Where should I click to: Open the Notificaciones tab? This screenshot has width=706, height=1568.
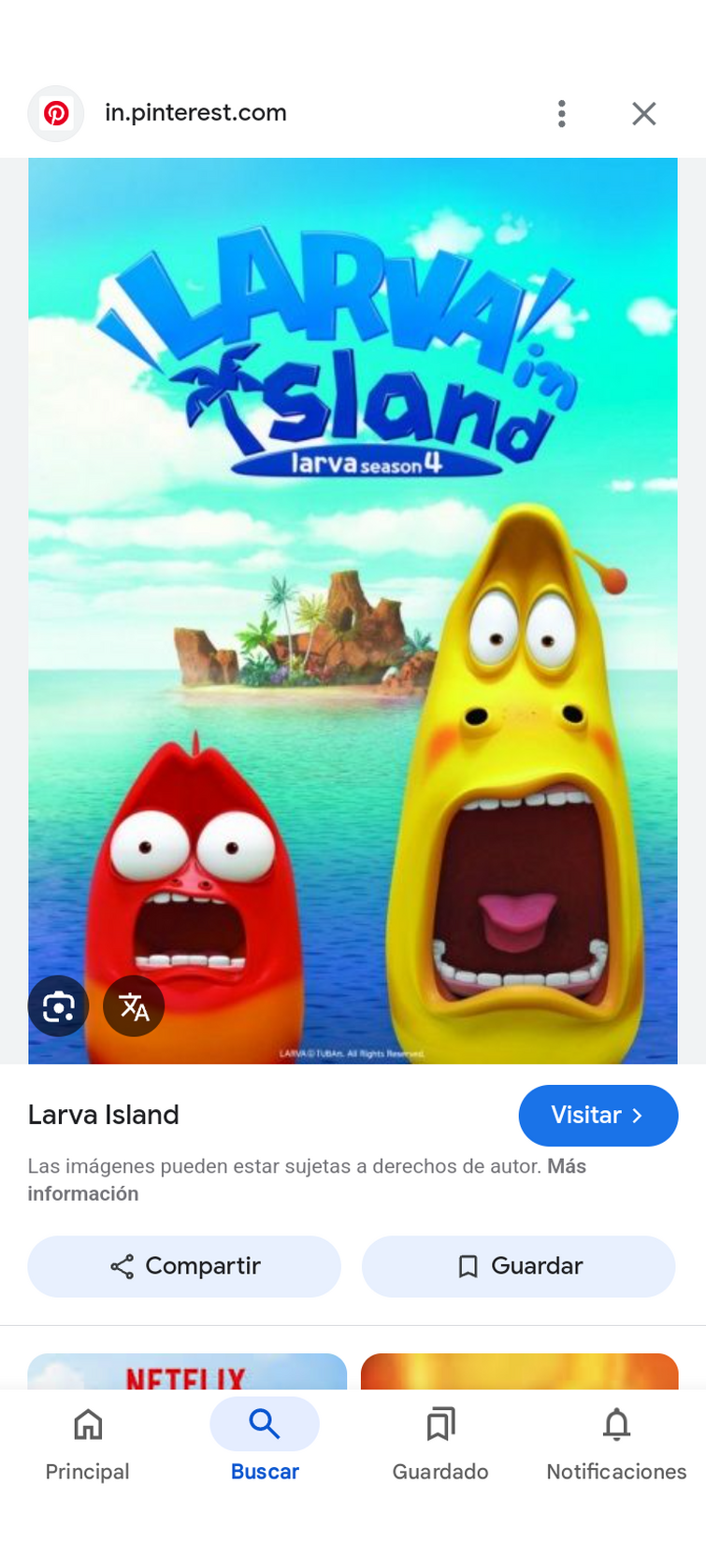[616, 1444]
